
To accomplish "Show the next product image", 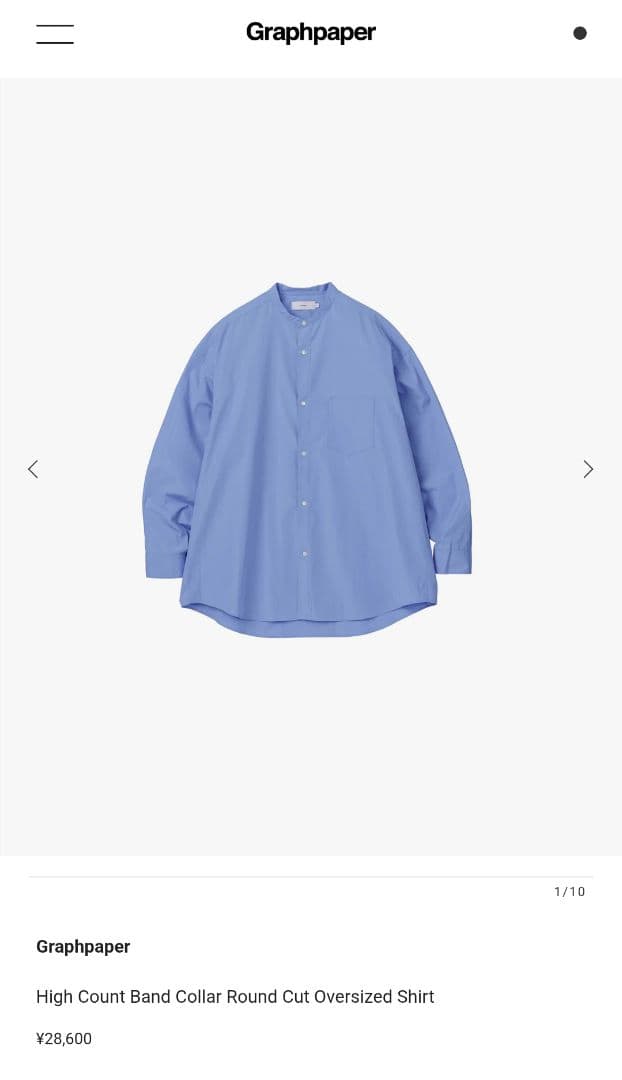I will pyautogui.click(x=588, y=469).
